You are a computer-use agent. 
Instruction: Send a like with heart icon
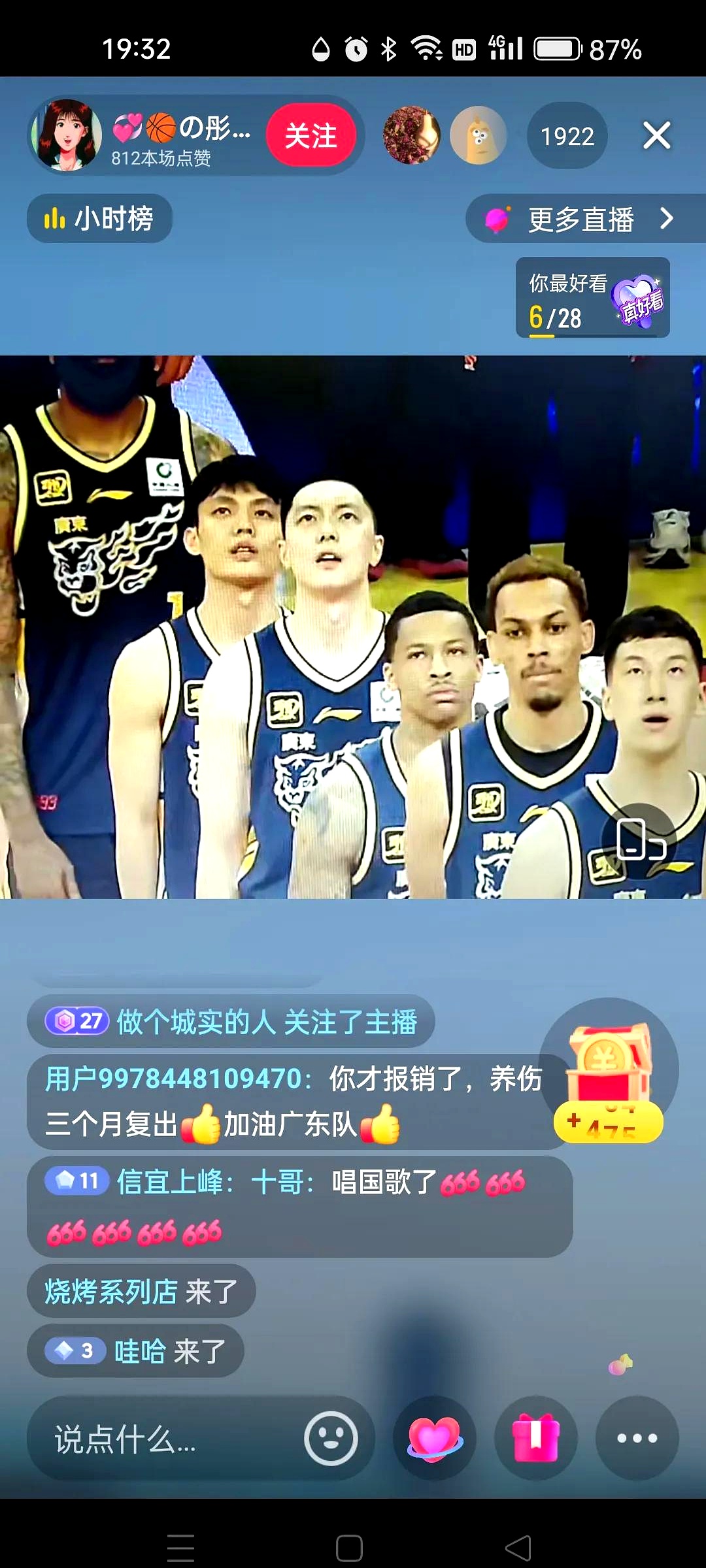[x=435, y=1439]
